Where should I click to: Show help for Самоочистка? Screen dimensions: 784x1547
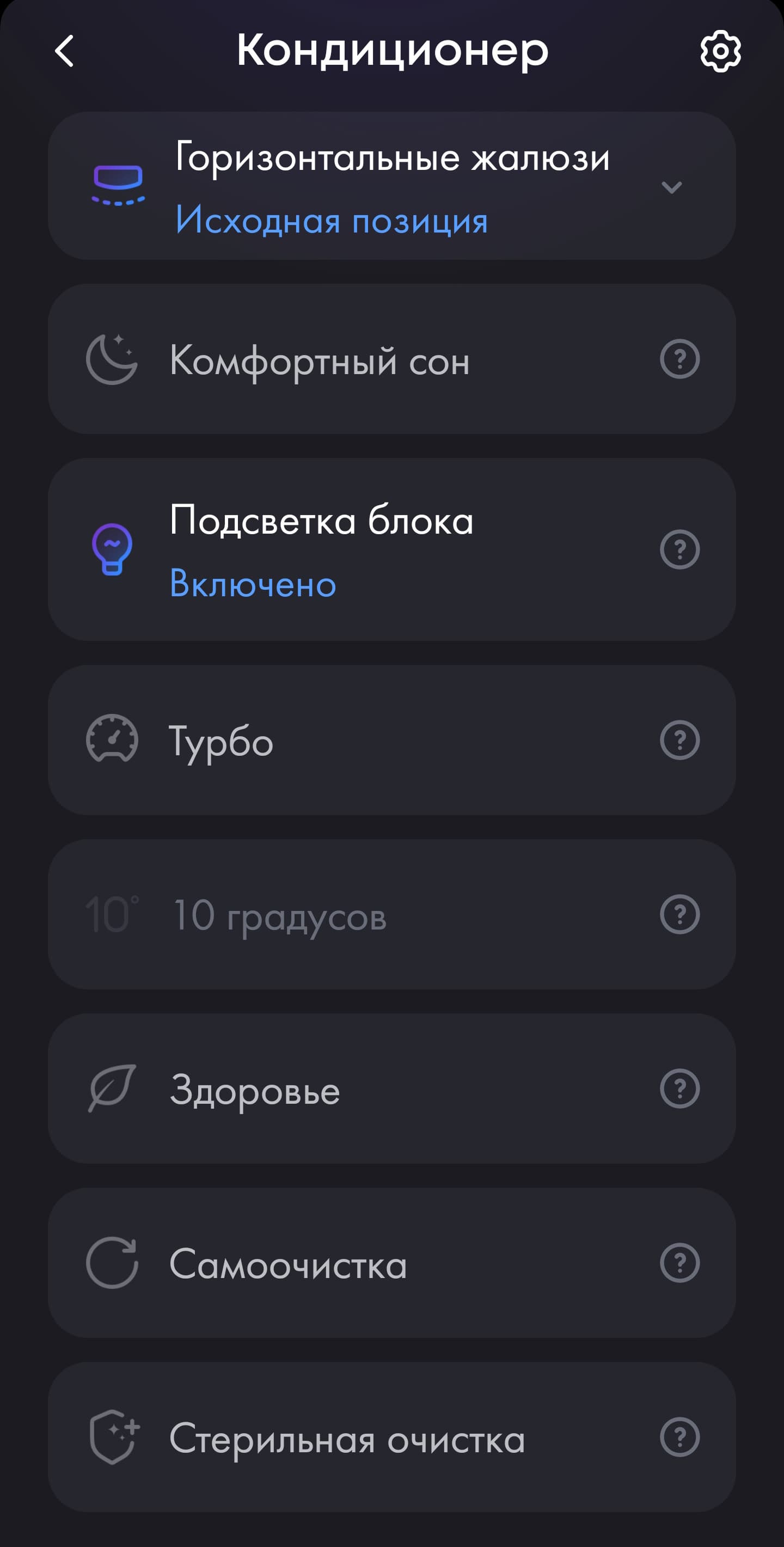pyautogui.click(x=679, y=1263)
